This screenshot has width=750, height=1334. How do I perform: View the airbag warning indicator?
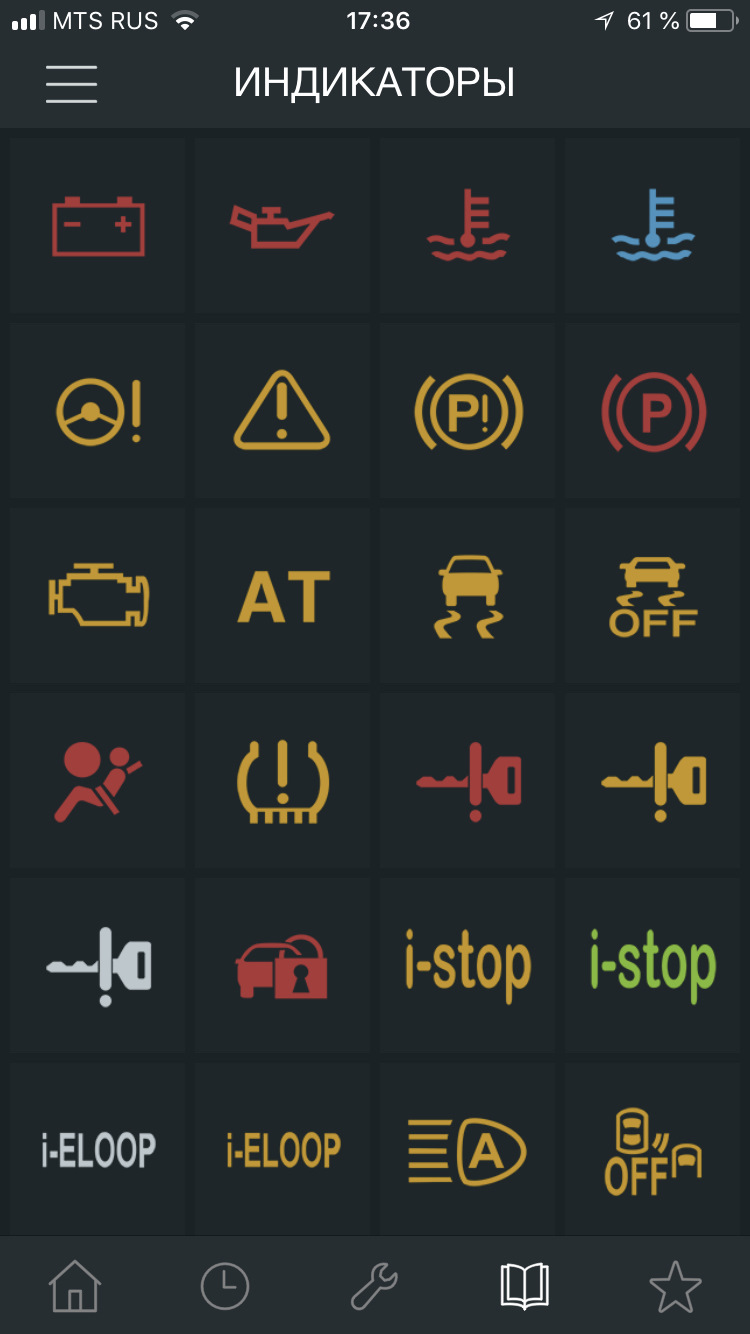pyautogui.click(x=98, y=781)
